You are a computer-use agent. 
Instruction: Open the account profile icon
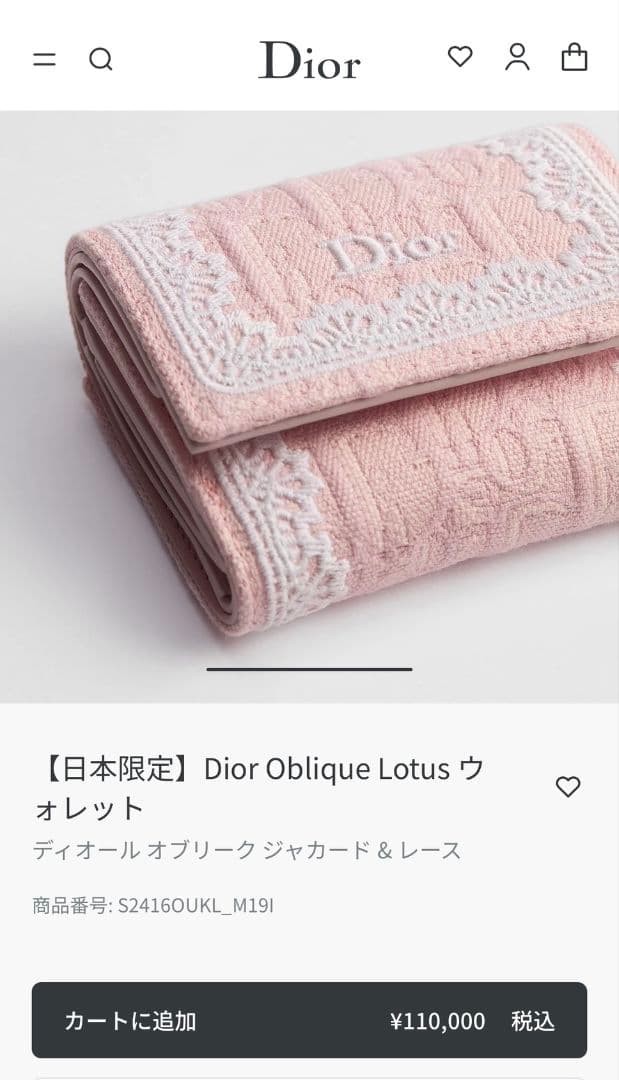coord(517,57)
